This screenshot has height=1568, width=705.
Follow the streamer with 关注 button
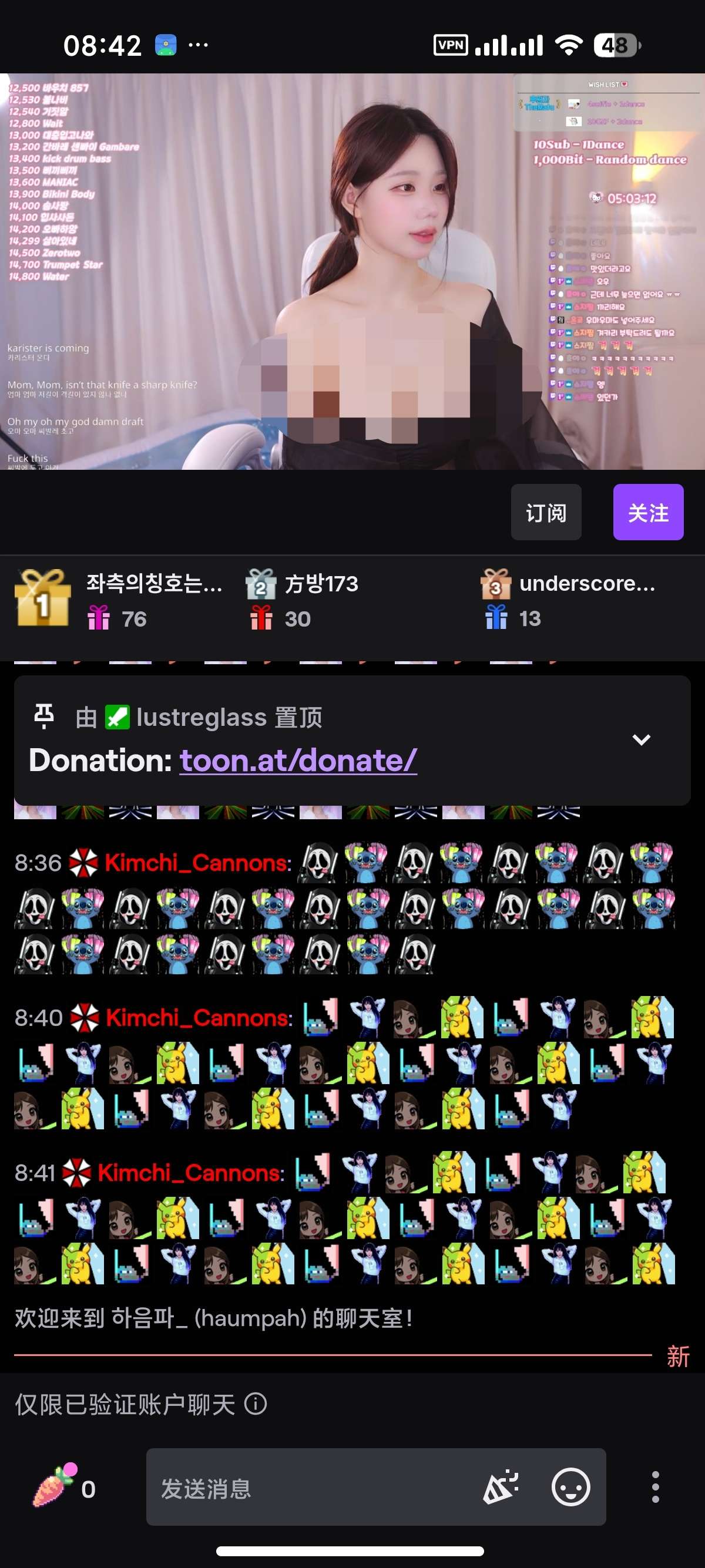click(649, 513)
